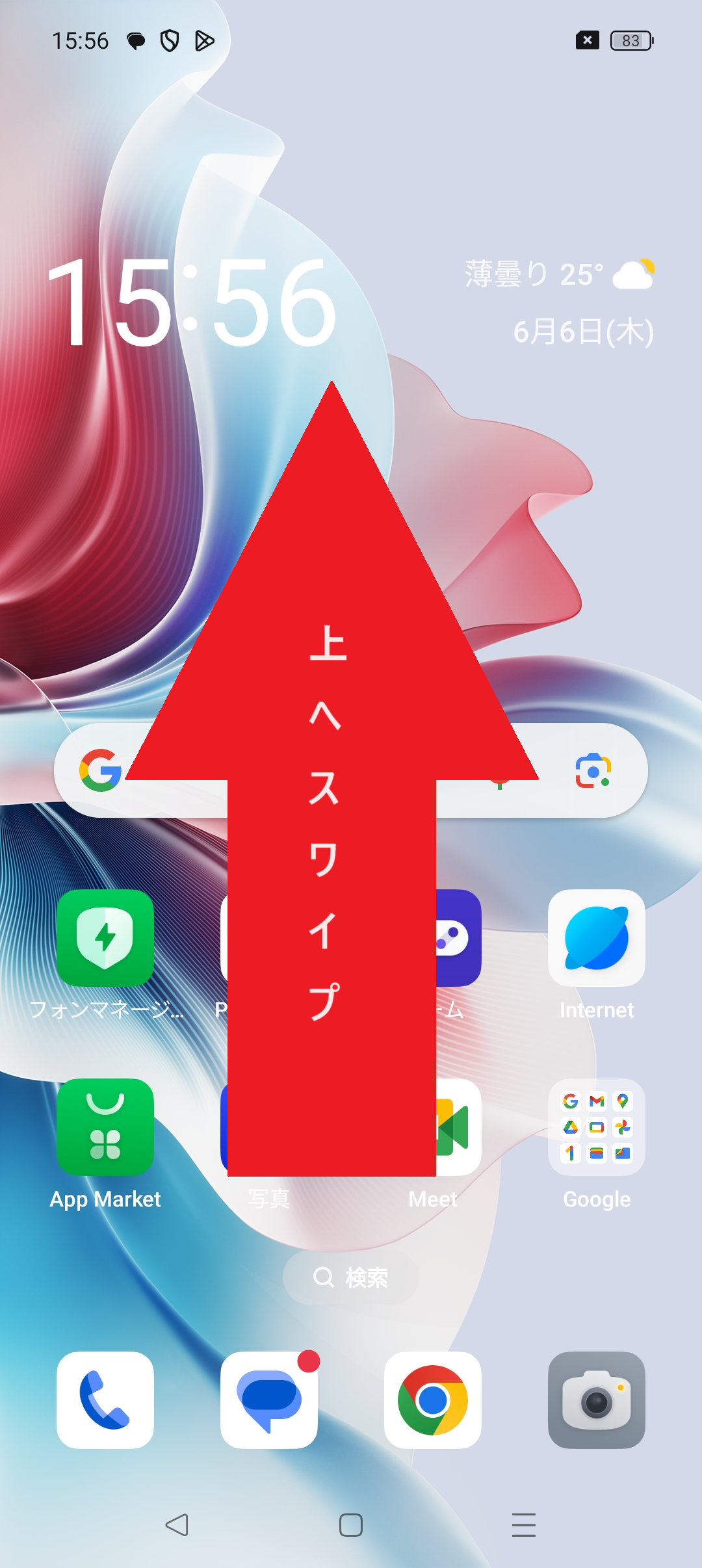Tap the large 15:56 clock widget
This screenshot has width=702, height=1568.
[192, 302]
